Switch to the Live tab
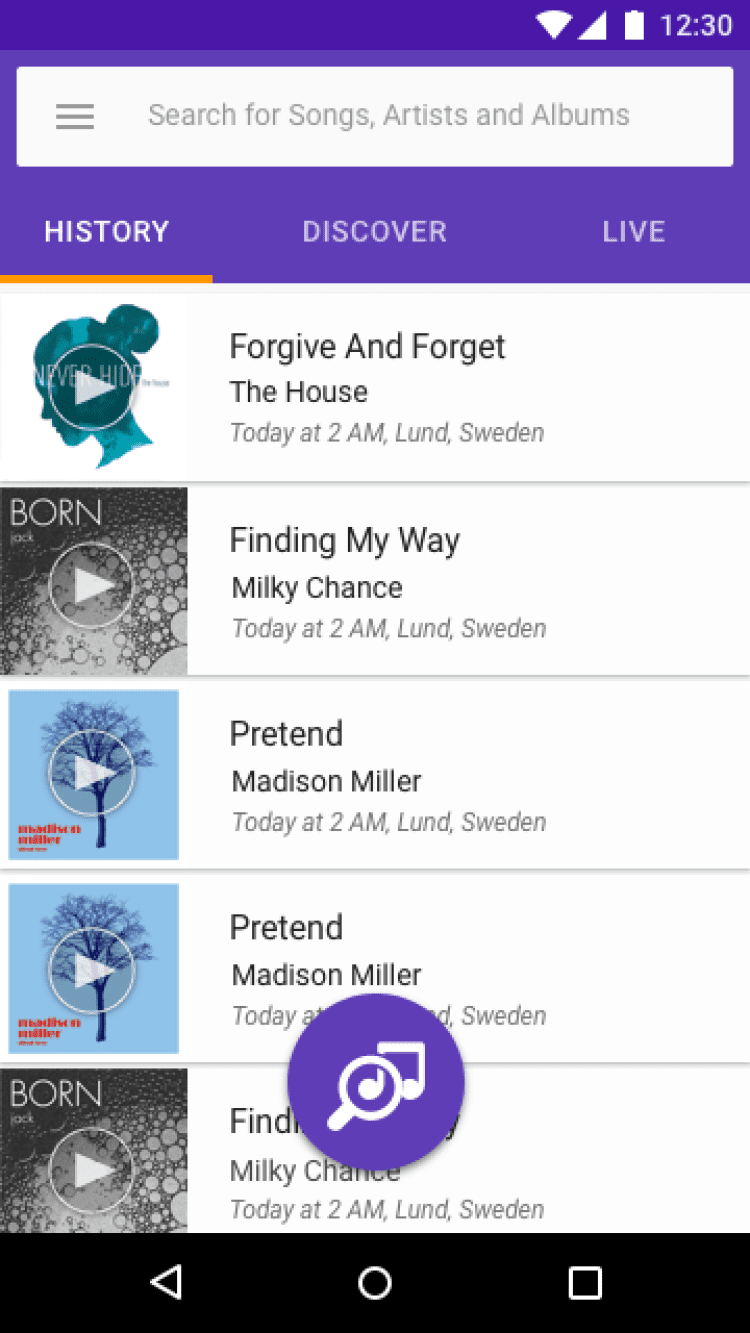 633,232
